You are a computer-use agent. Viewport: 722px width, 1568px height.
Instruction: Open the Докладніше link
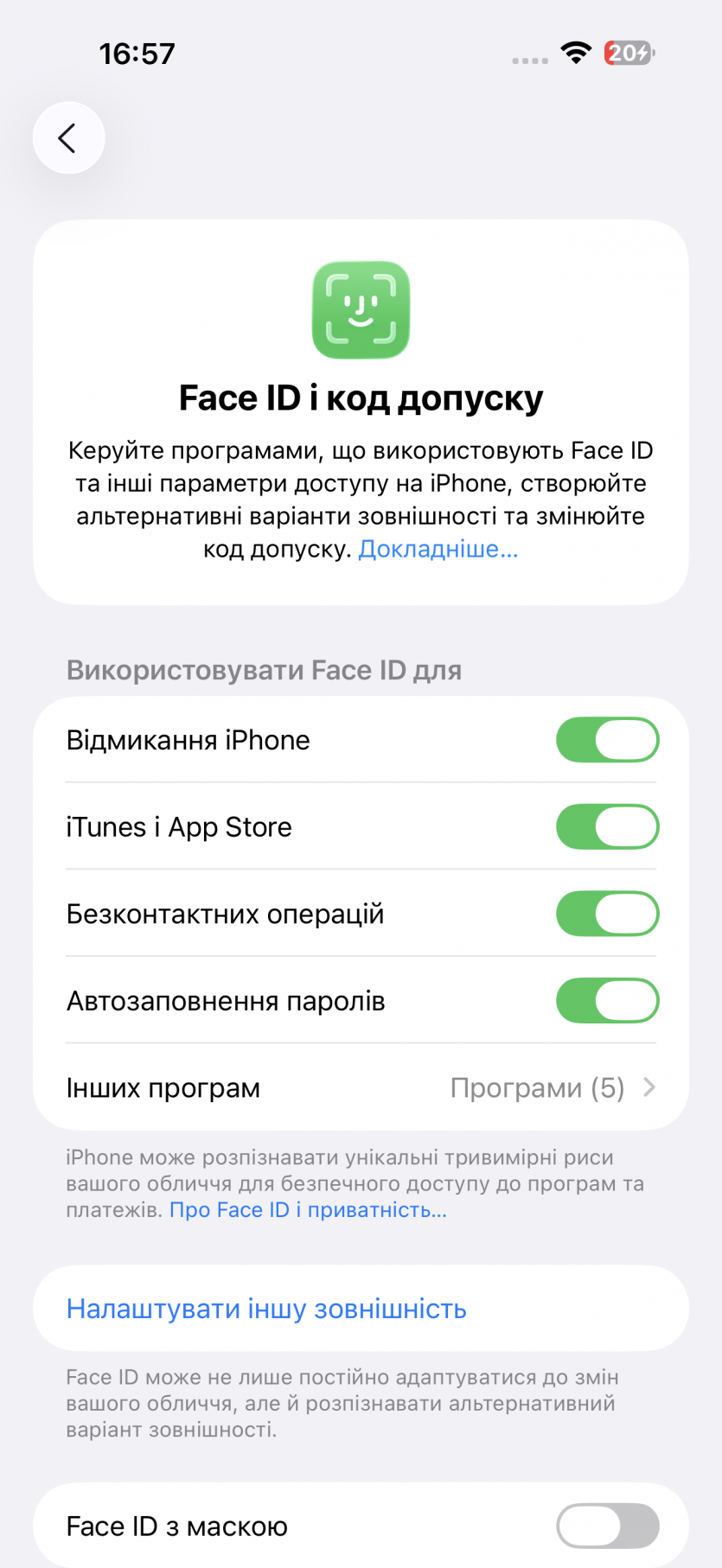pyautogui.click(x=438, y=550)
